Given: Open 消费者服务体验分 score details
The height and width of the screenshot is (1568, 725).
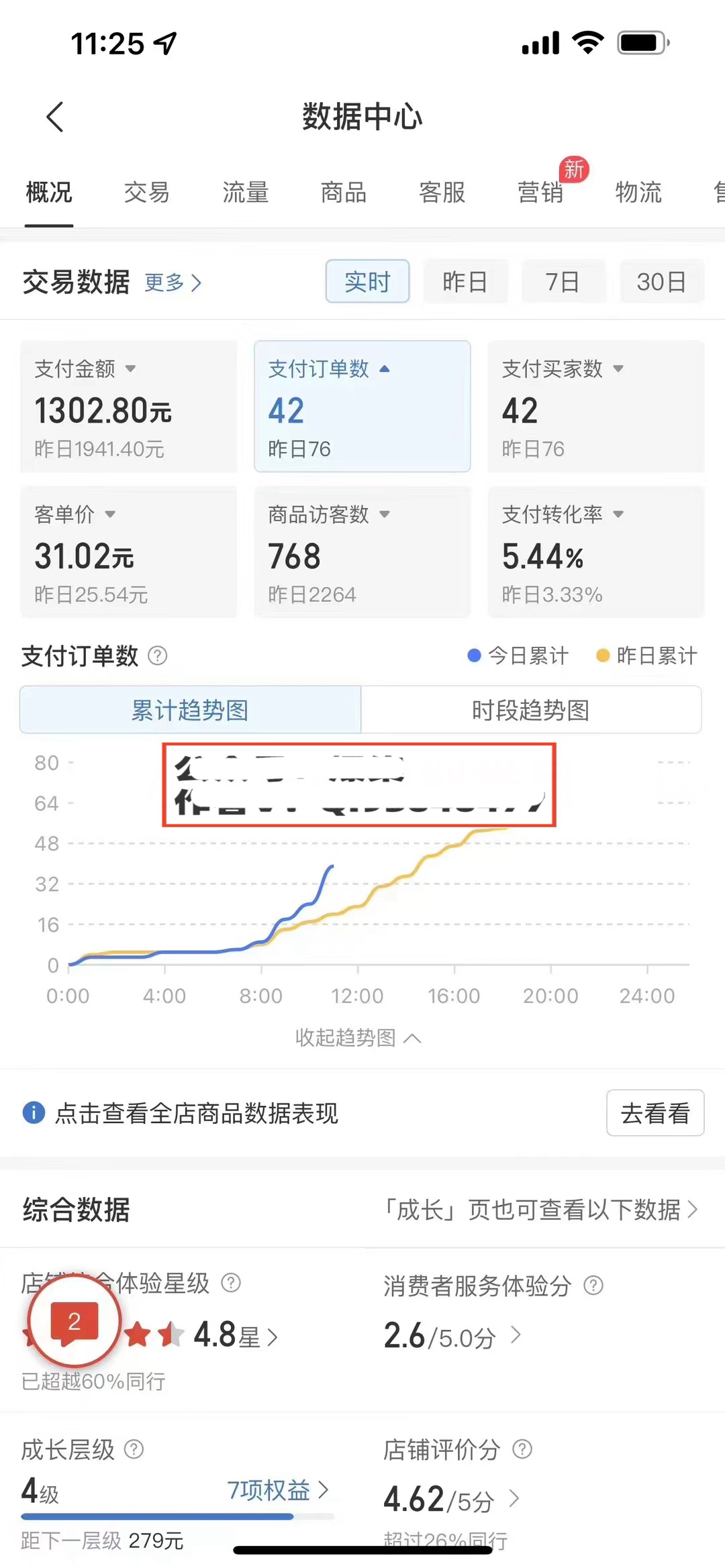Looking at the screenshot, I should (x=451, y=1335).
